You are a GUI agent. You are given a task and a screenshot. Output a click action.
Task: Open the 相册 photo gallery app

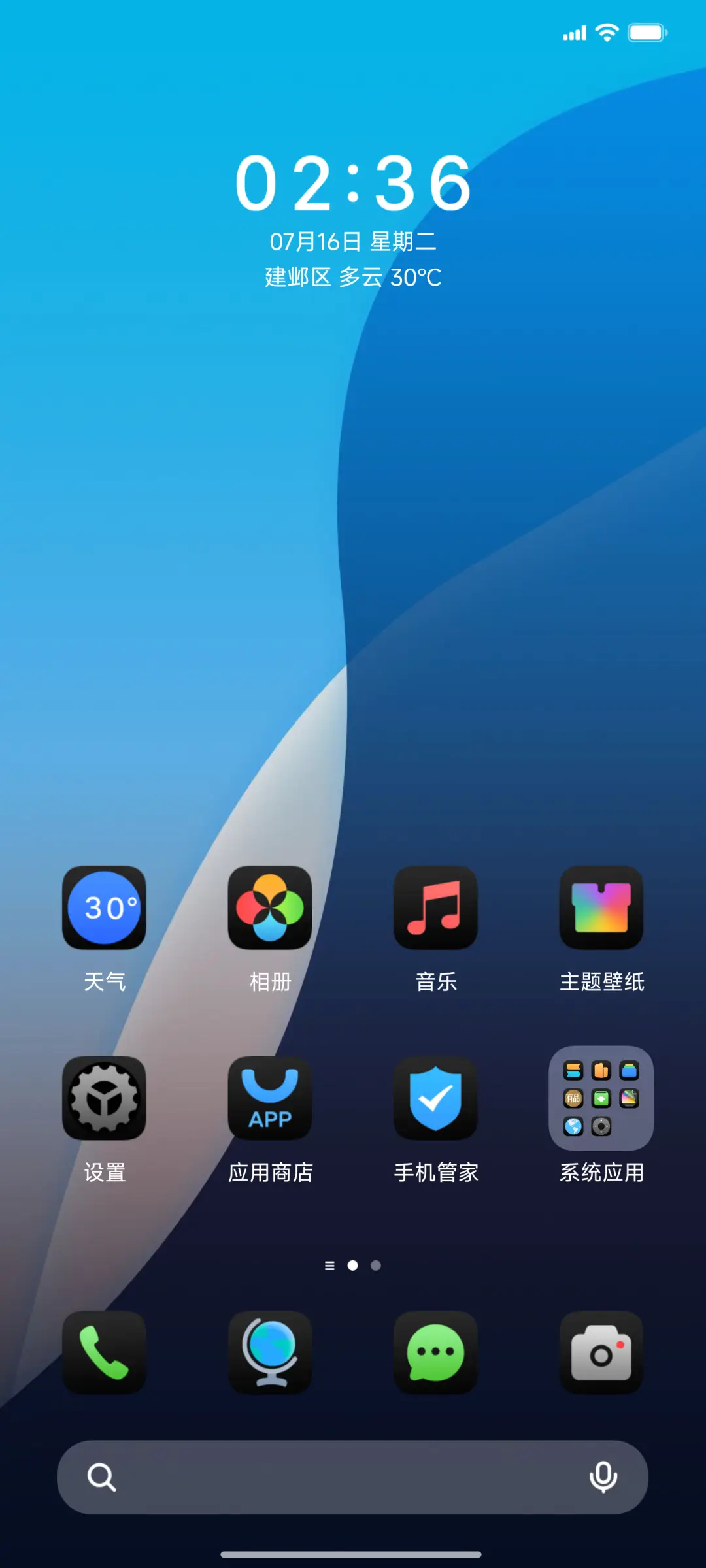(271, 908)
